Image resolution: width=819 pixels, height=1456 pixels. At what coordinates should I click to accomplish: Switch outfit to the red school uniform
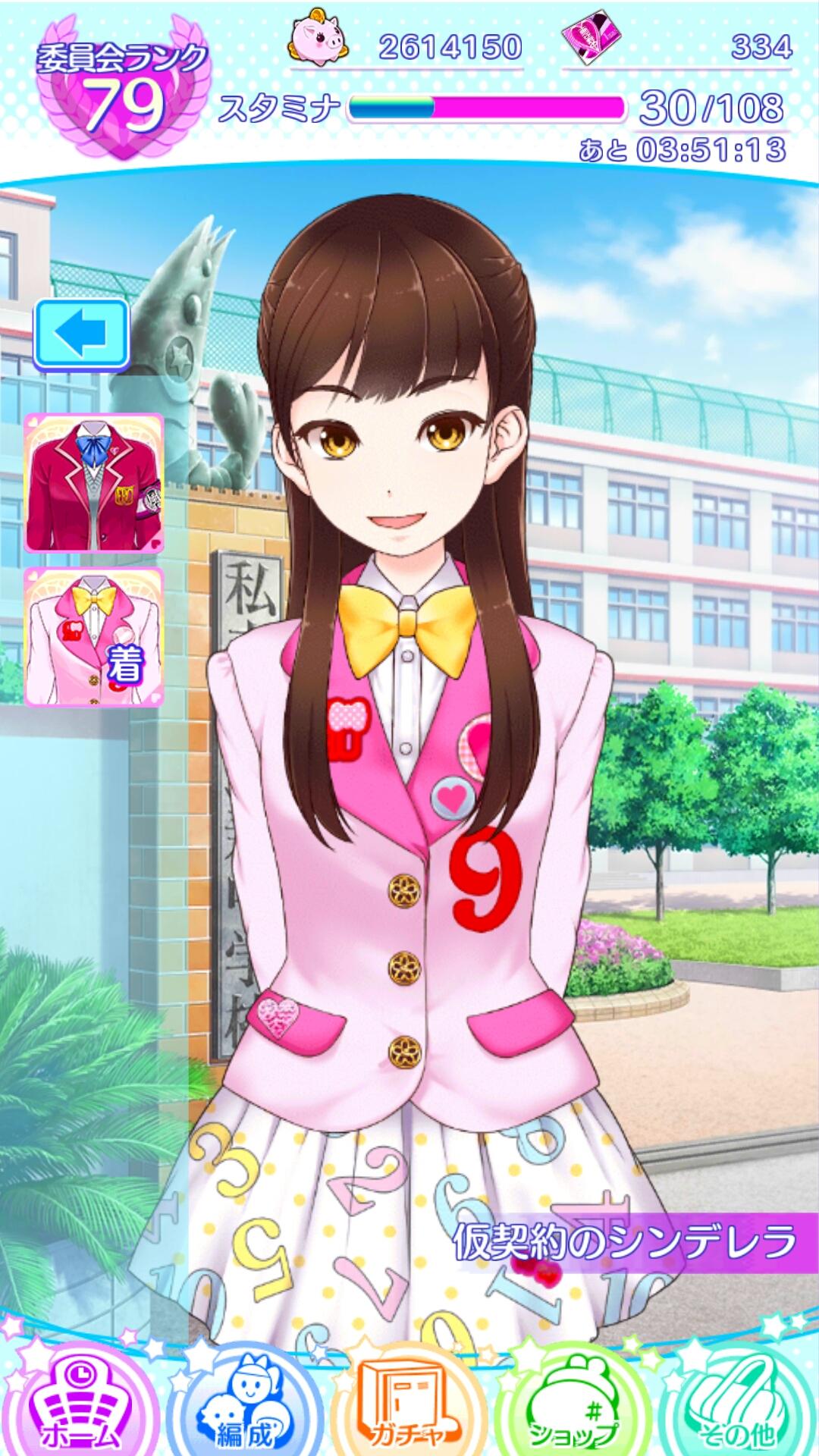(x=93, y=480)
